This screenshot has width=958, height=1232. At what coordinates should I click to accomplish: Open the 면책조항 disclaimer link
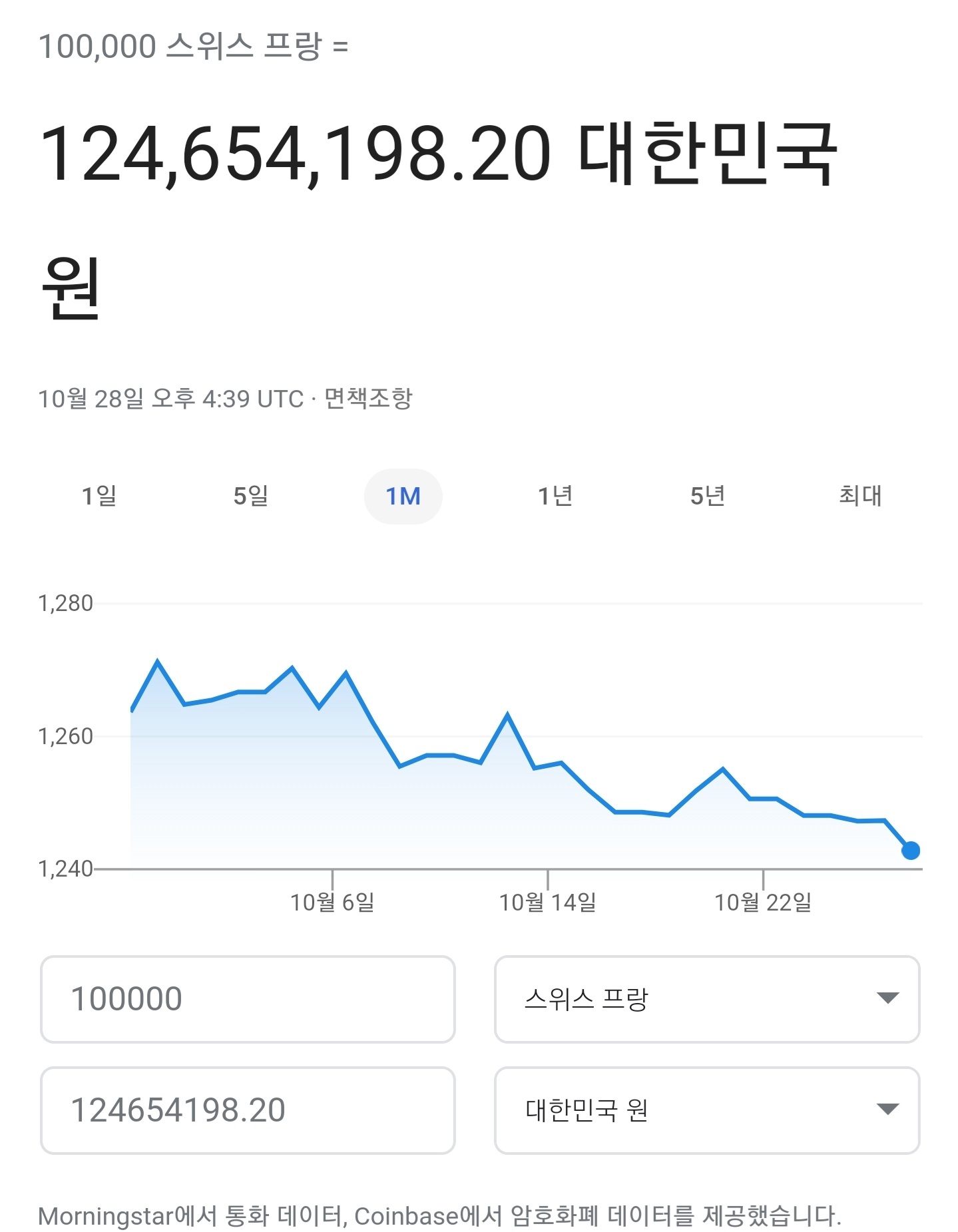point(368,399)
